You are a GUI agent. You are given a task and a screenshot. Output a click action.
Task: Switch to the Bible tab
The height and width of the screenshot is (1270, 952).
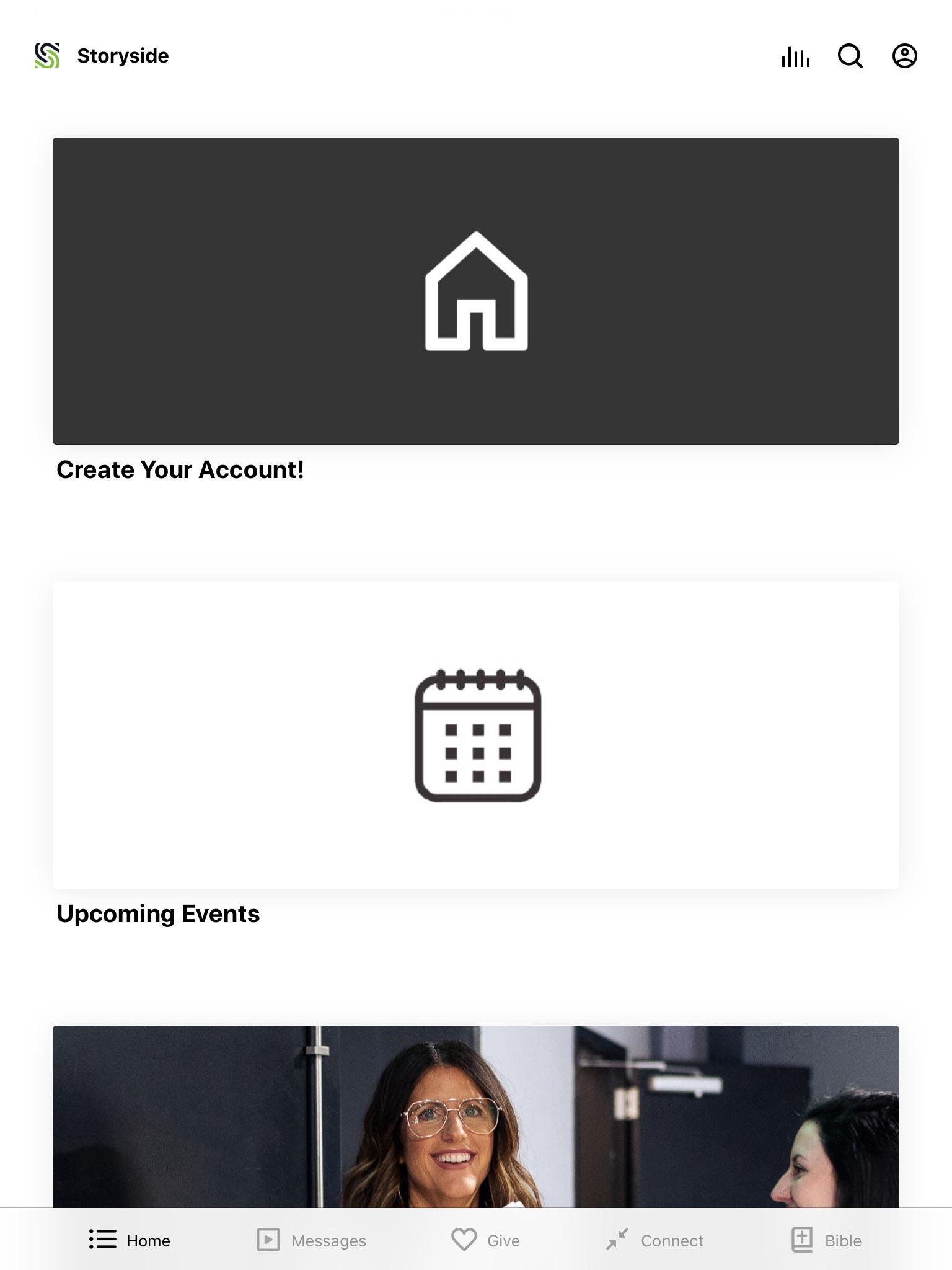point(826,1240)
